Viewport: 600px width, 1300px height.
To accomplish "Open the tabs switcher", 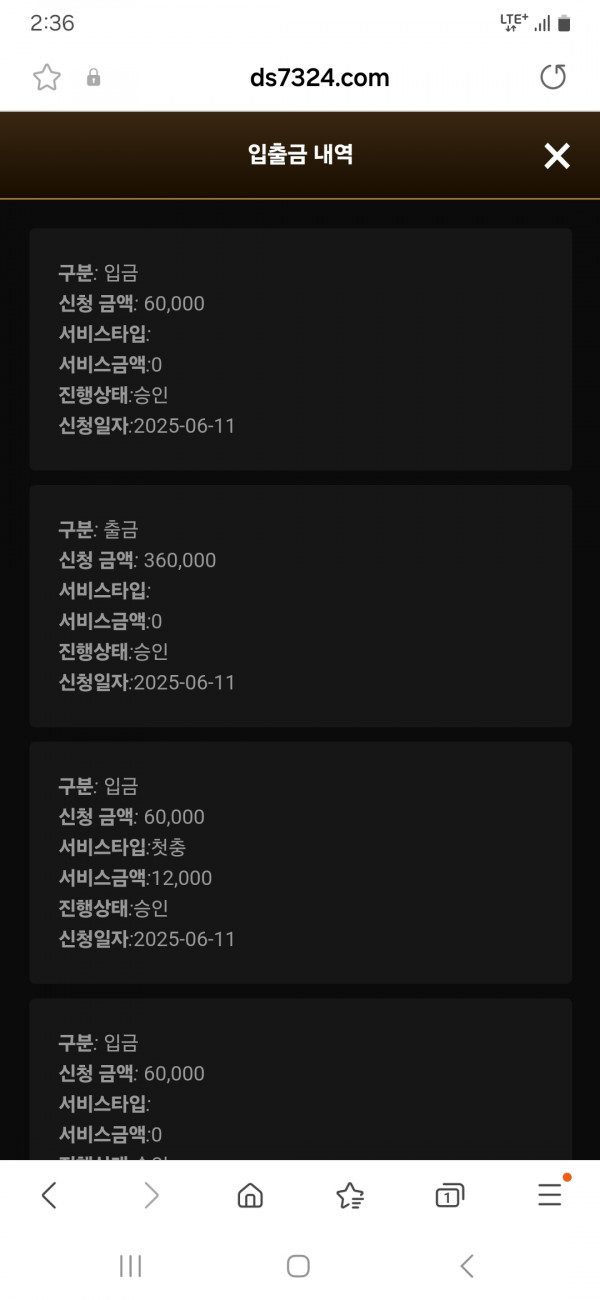I will [x=450, y=1195].
